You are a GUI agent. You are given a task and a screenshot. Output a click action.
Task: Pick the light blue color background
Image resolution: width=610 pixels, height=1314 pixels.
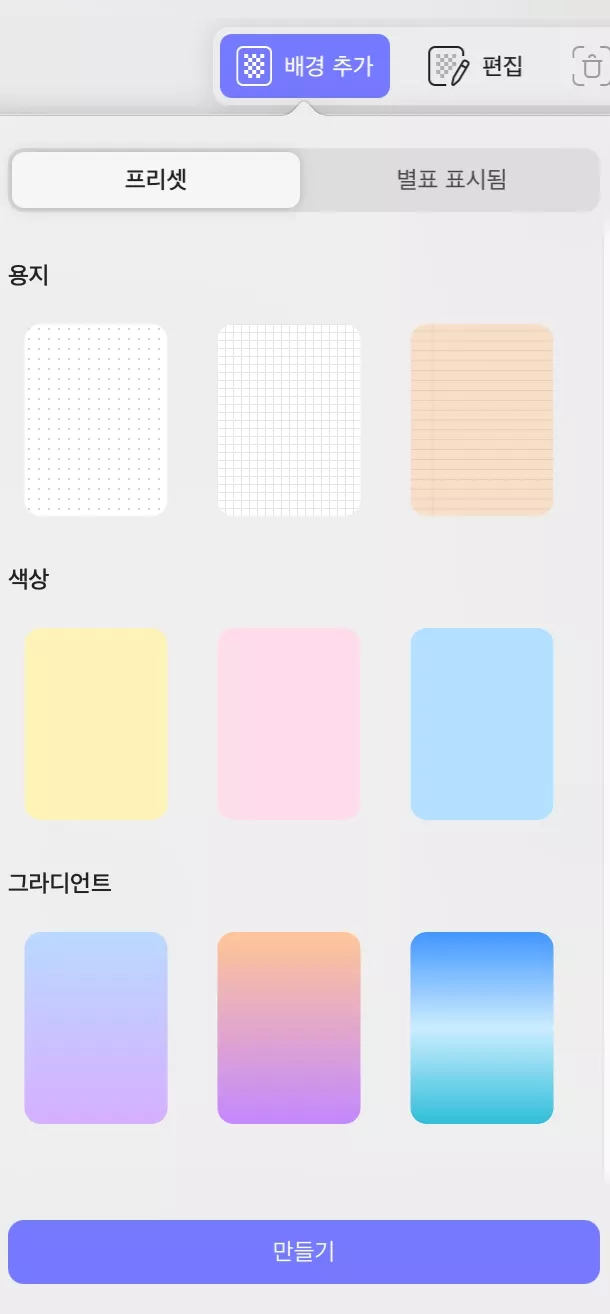tap(482, 724)
